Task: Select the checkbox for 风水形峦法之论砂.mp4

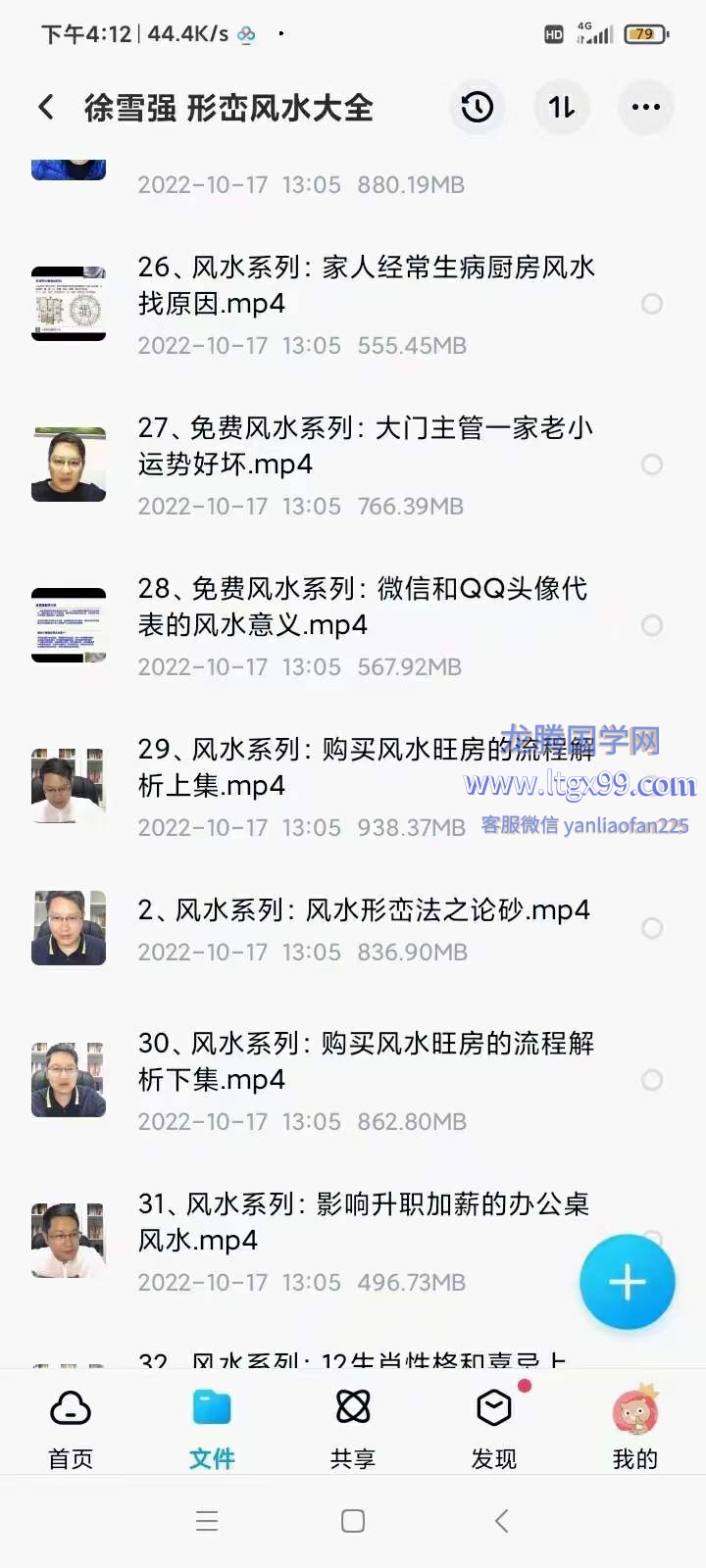Action: [x=652, y=928]
